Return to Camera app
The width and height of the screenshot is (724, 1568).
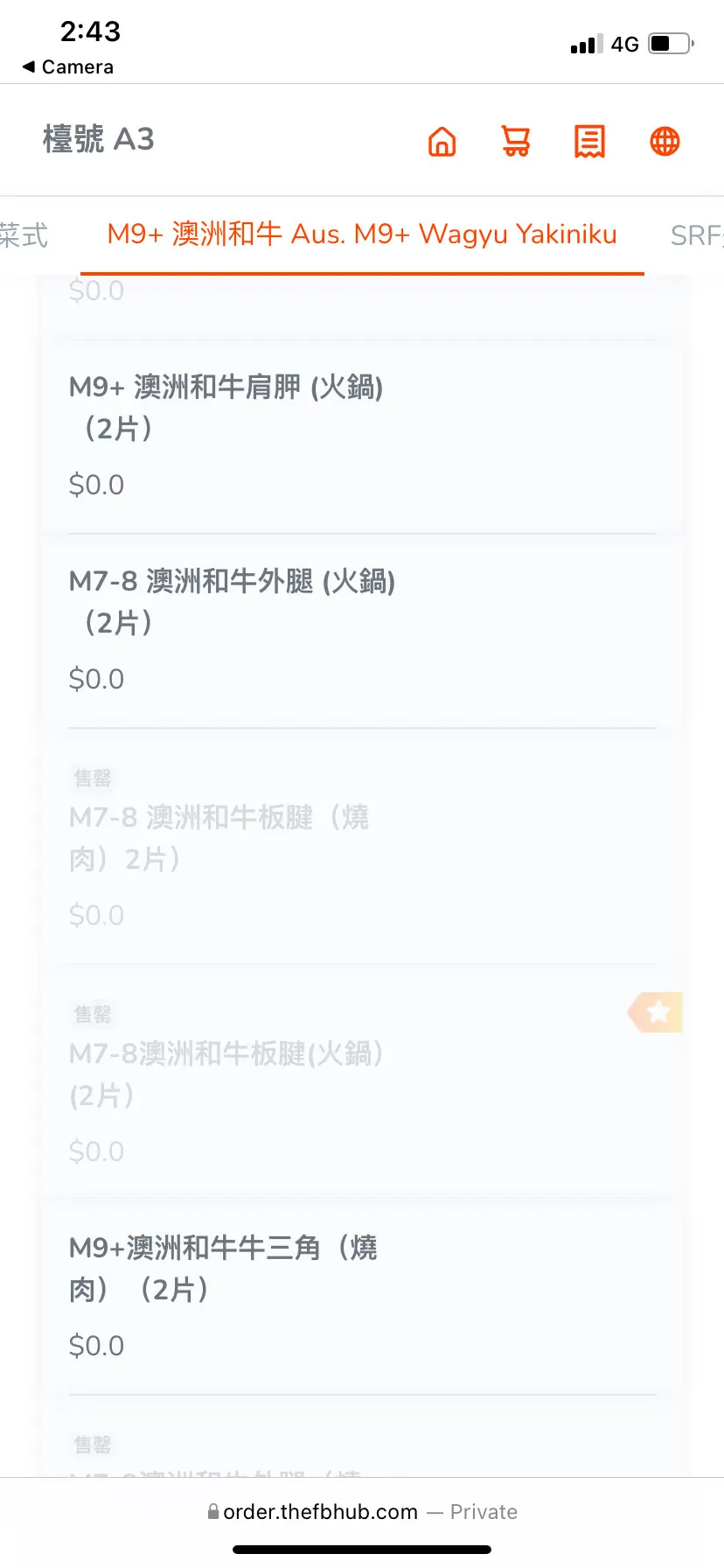[68, 67]
